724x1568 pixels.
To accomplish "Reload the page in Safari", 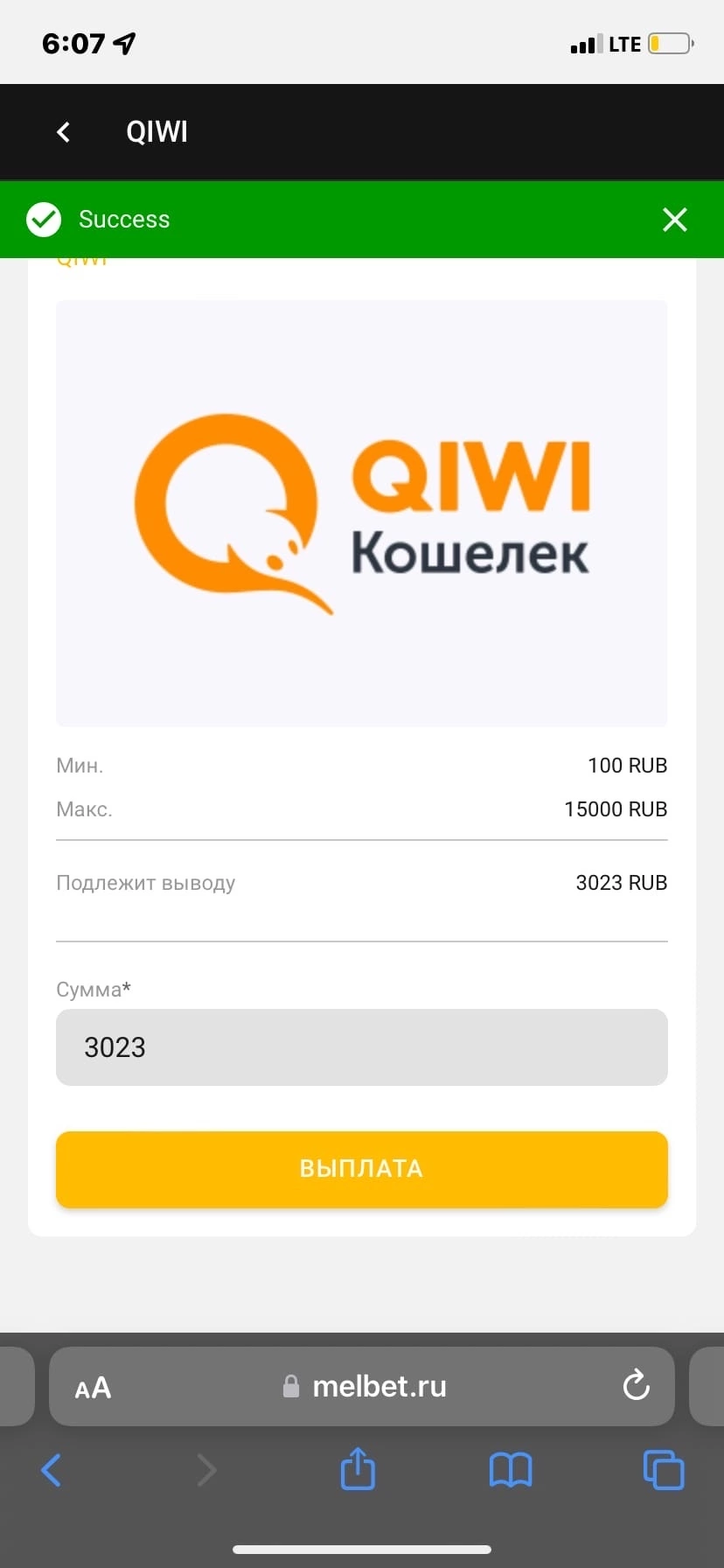I will pos(636,1386).
